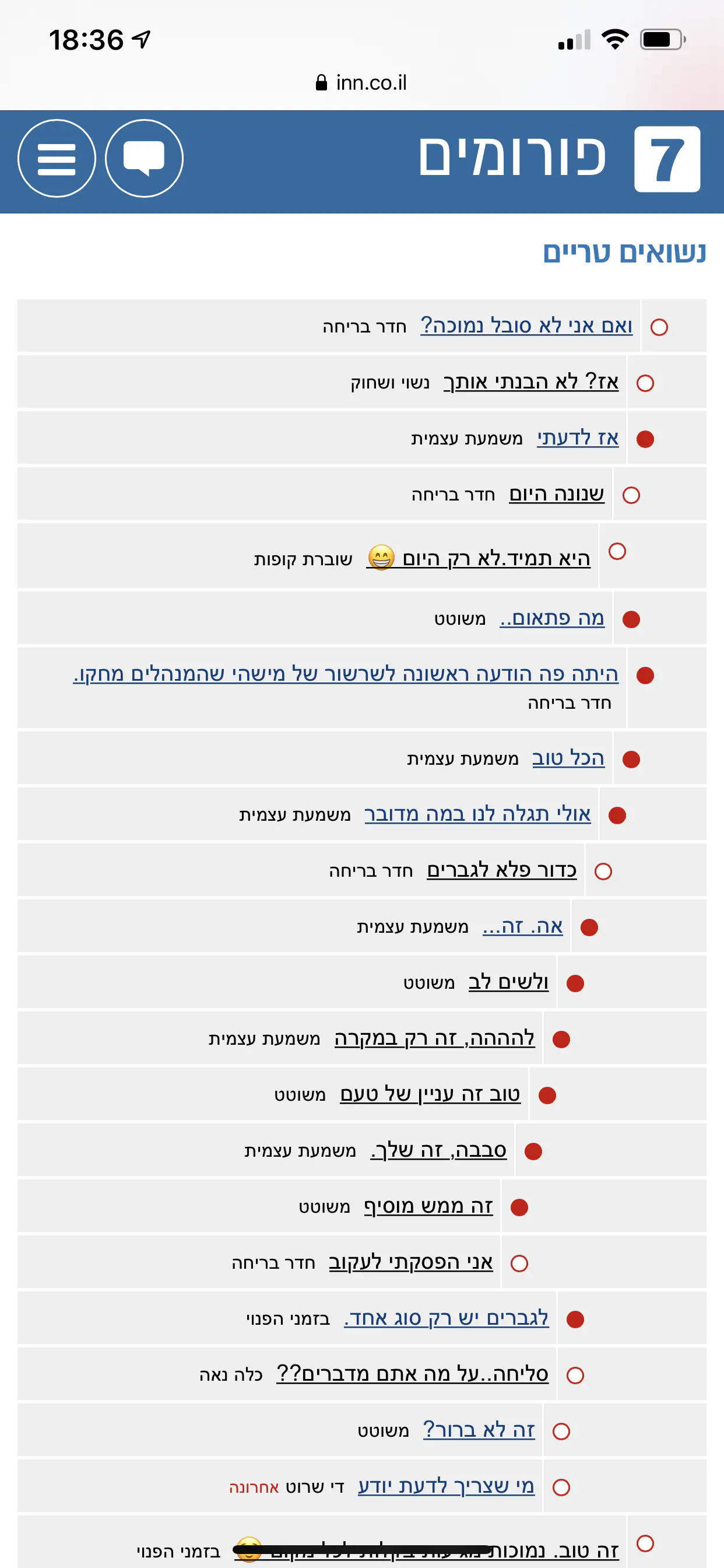Open 'מי שצריך לדעת יודע'
Viewport: 724px width, 1568px height.
coord(446,1486)
